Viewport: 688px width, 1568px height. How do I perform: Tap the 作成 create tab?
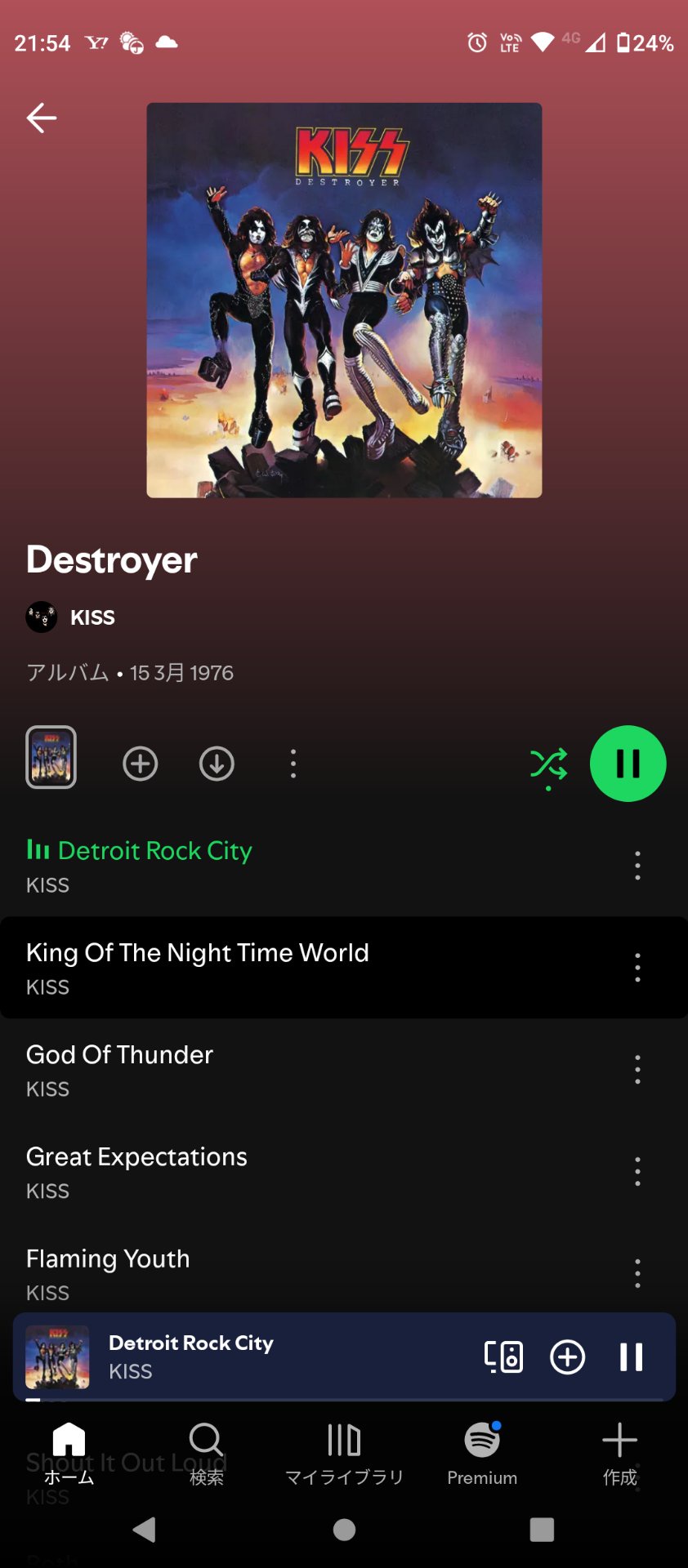(x=619, y=1454)
